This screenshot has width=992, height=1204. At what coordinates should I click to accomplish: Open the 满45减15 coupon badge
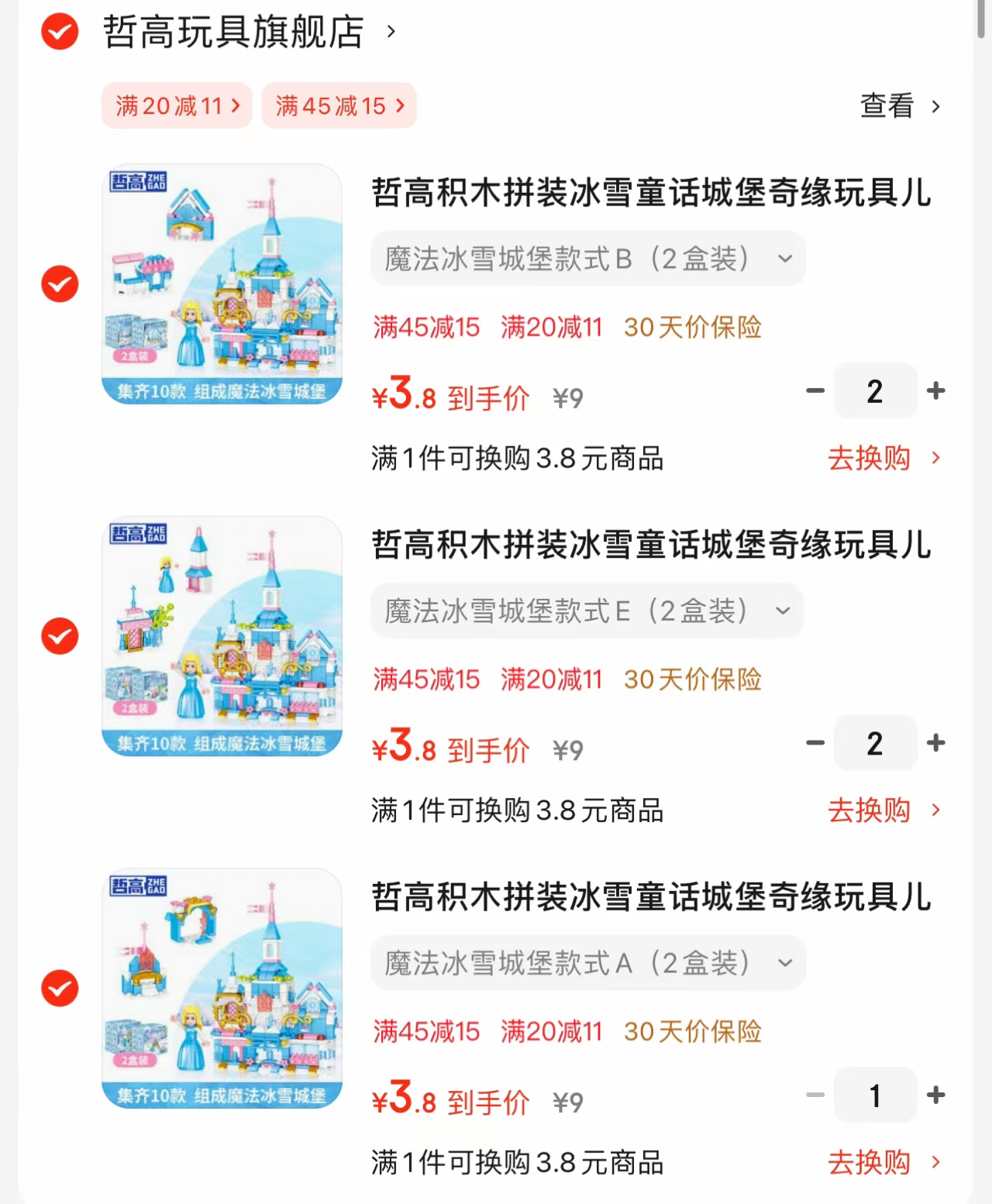click(339, 105)
